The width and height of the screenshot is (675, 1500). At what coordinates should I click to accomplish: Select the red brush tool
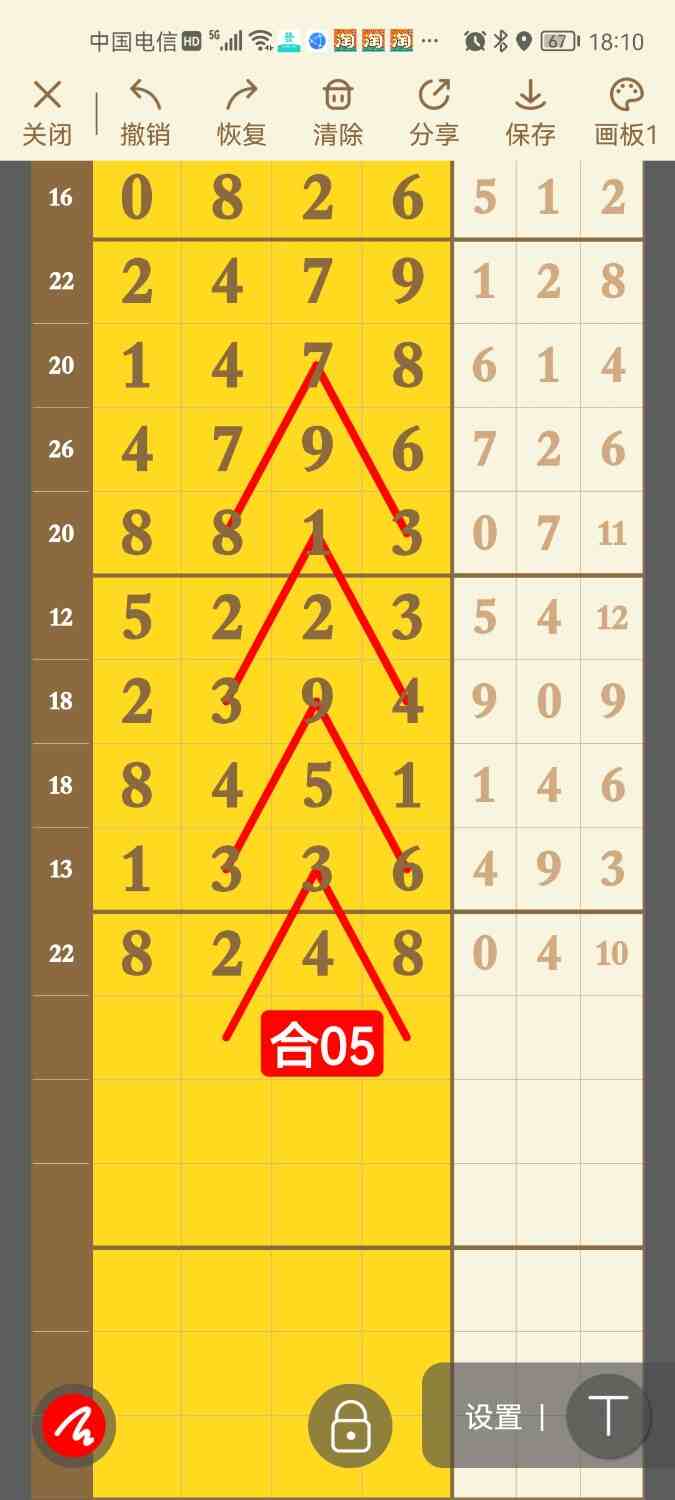click(x=74, y=1425)
